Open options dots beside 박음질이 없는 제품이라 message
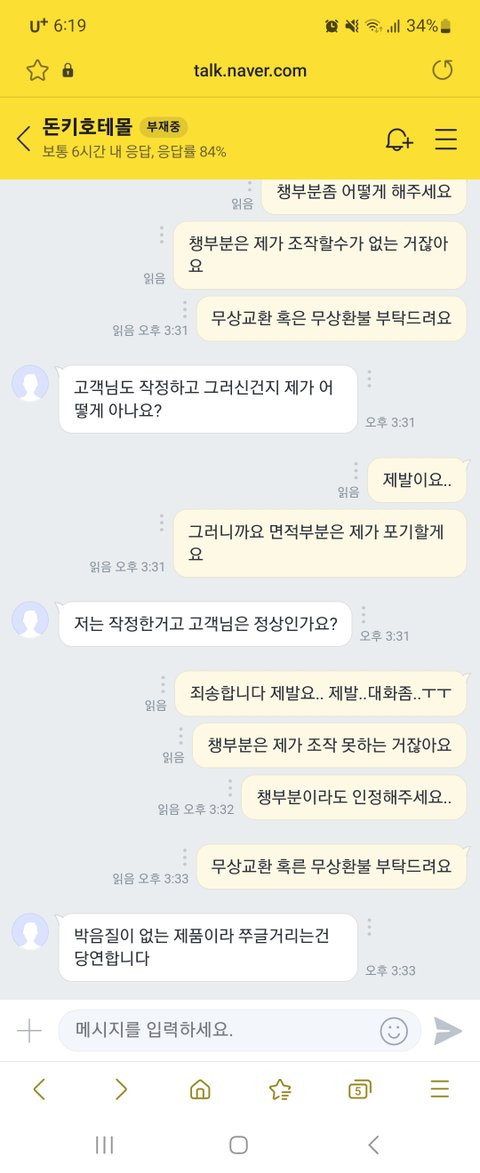The height and width of the screenshot is (1173, 480). coord(369,928)
